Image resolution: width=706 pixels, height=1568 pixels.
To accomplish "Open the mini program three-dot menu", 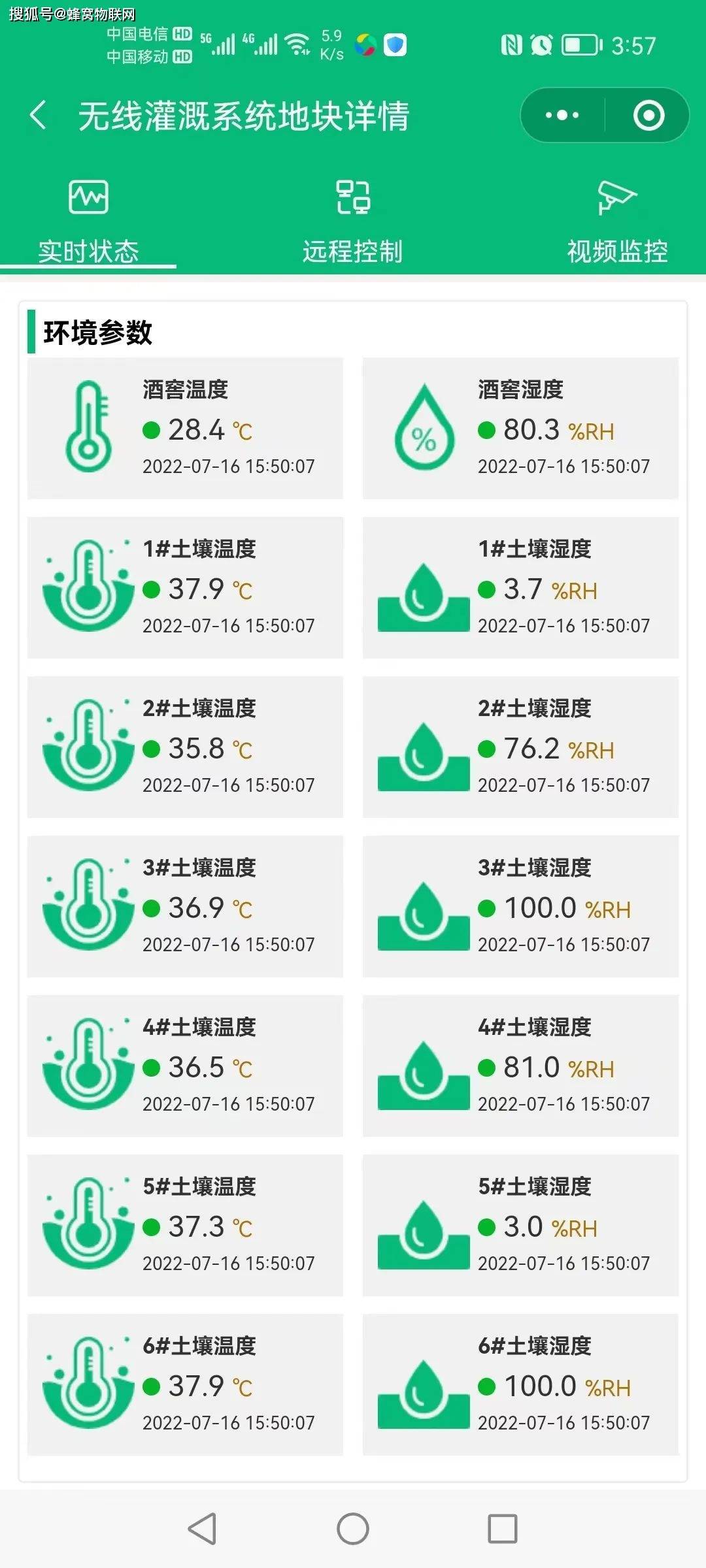I will (562, 116).
